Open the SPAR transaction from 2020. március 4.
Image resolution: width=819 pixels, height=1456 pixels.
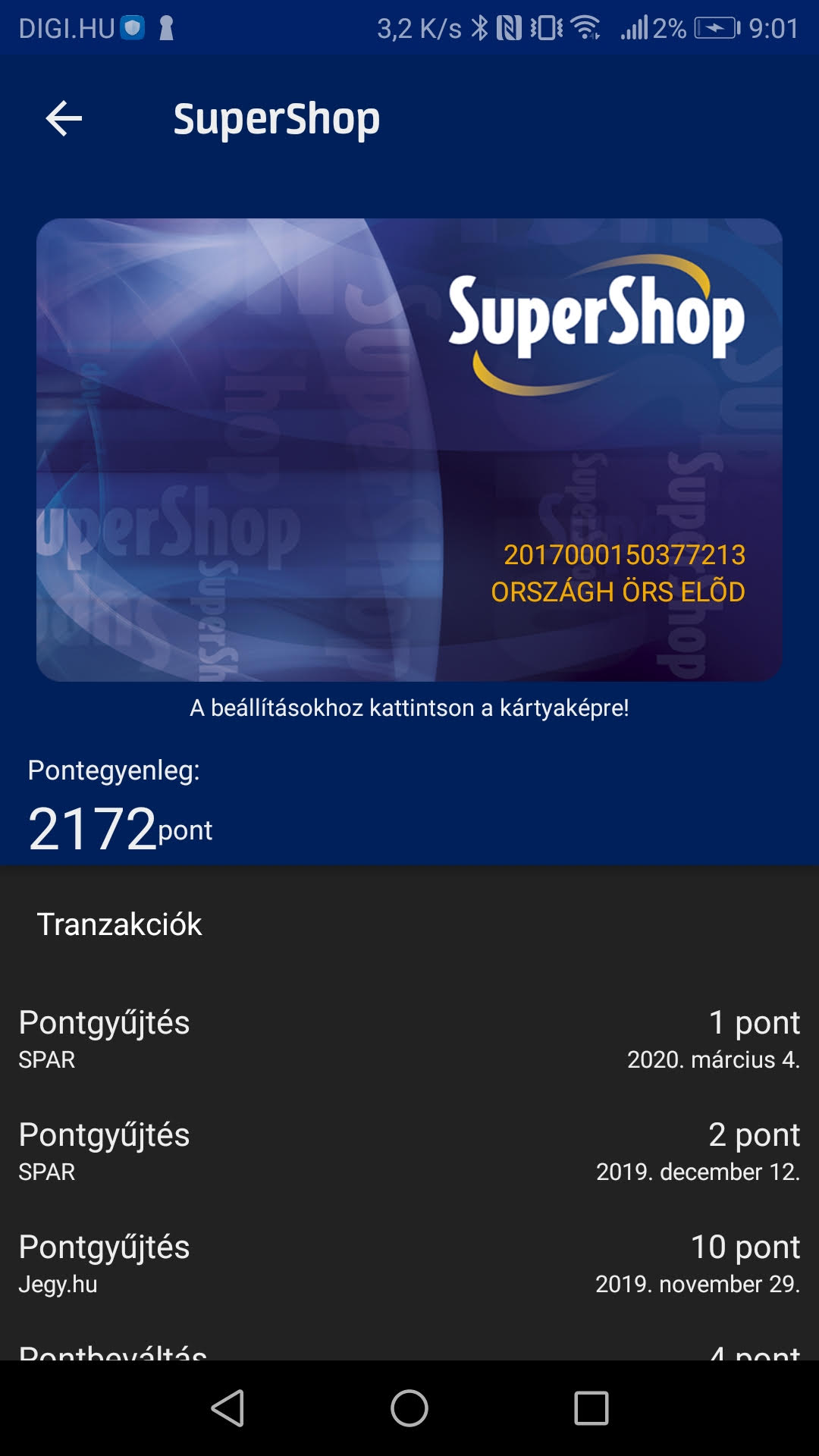pos(409,1039)
